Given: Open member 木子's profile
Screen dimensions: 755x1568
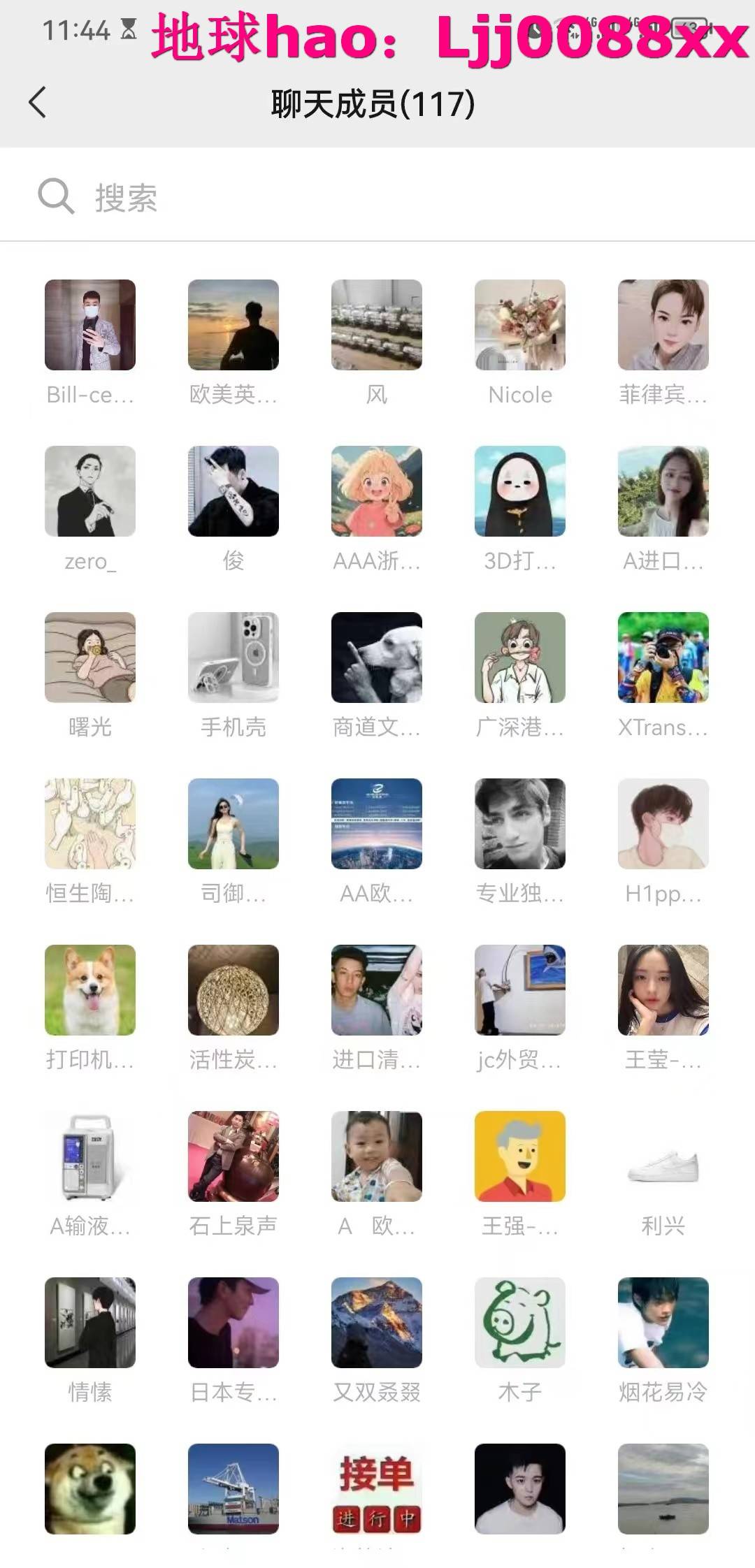Looking at the screenshot, I should tap(519, 1323).
